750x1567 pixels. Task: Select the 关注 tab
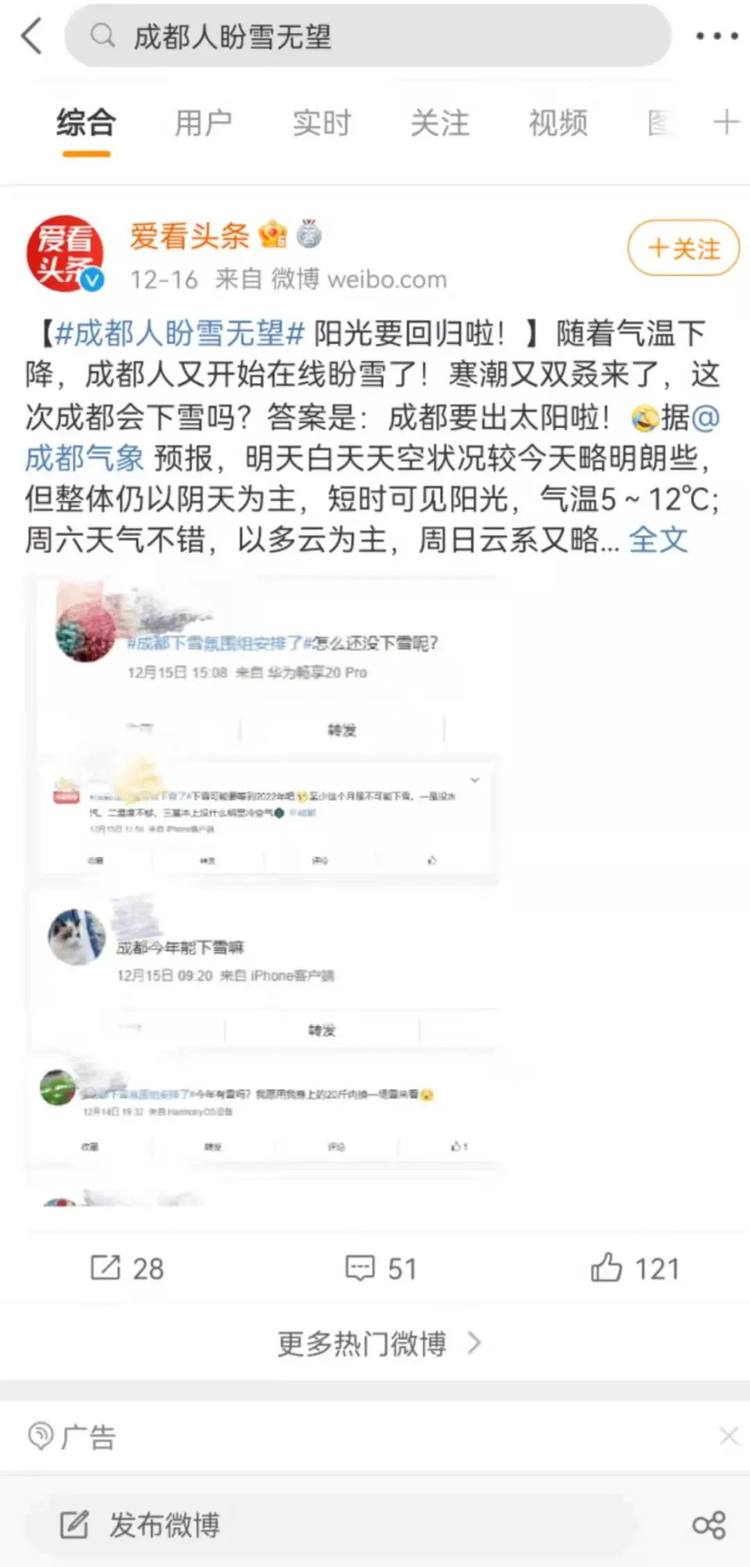pyautogui.click(x=439, y=123)
